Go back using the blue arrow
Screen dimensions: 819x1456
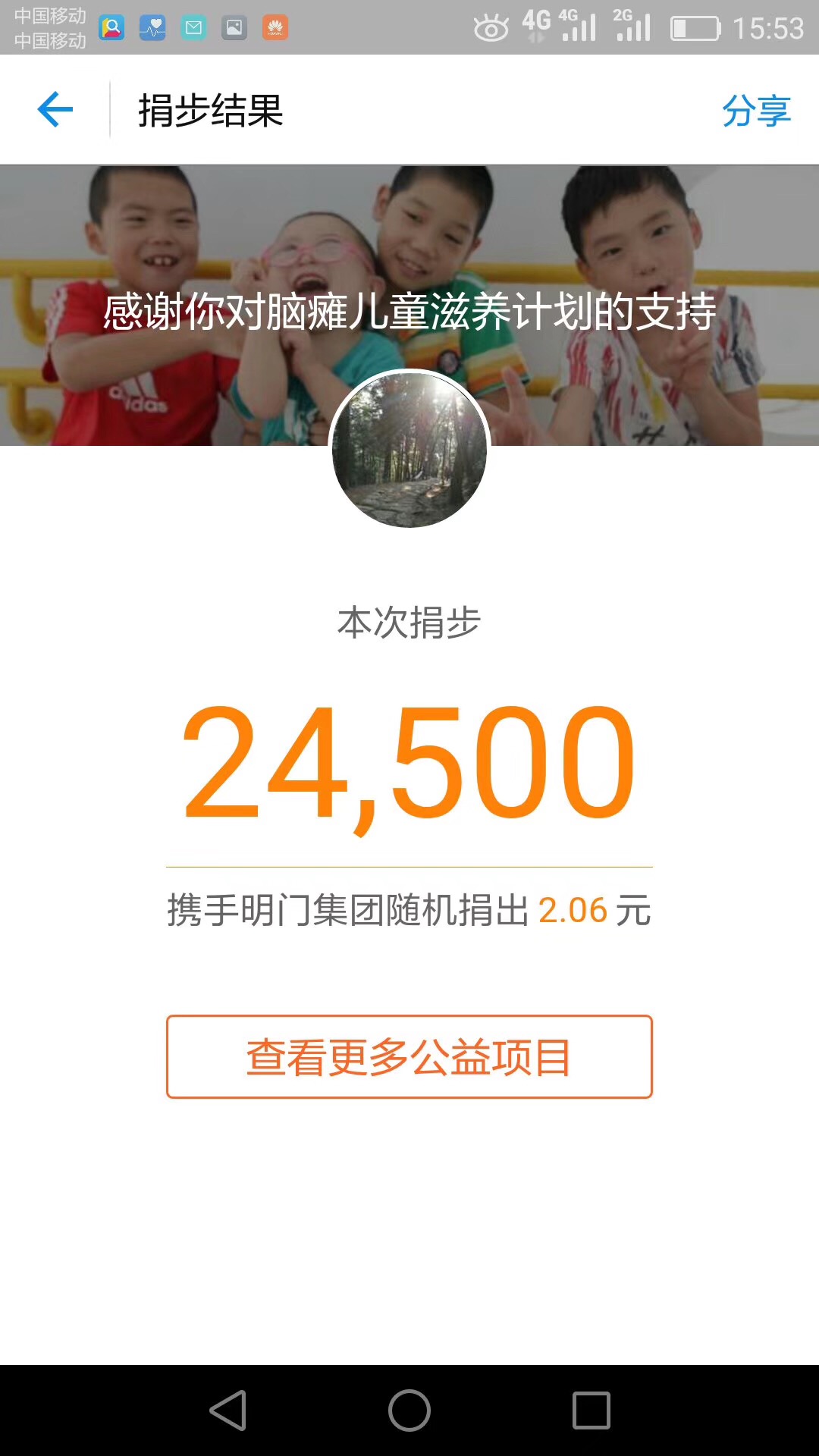pyautogui.click(x=55, y=110)
